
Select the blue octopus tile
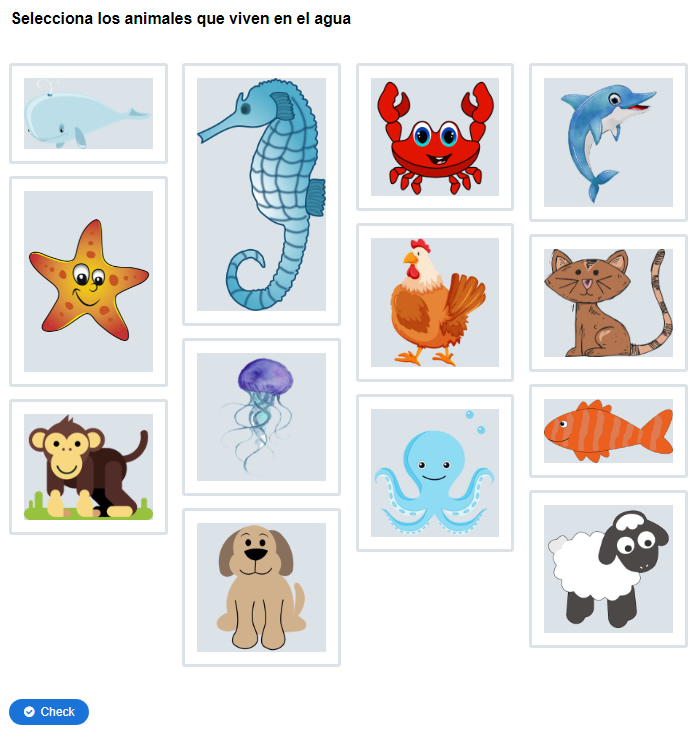click(x=434, y=473)
